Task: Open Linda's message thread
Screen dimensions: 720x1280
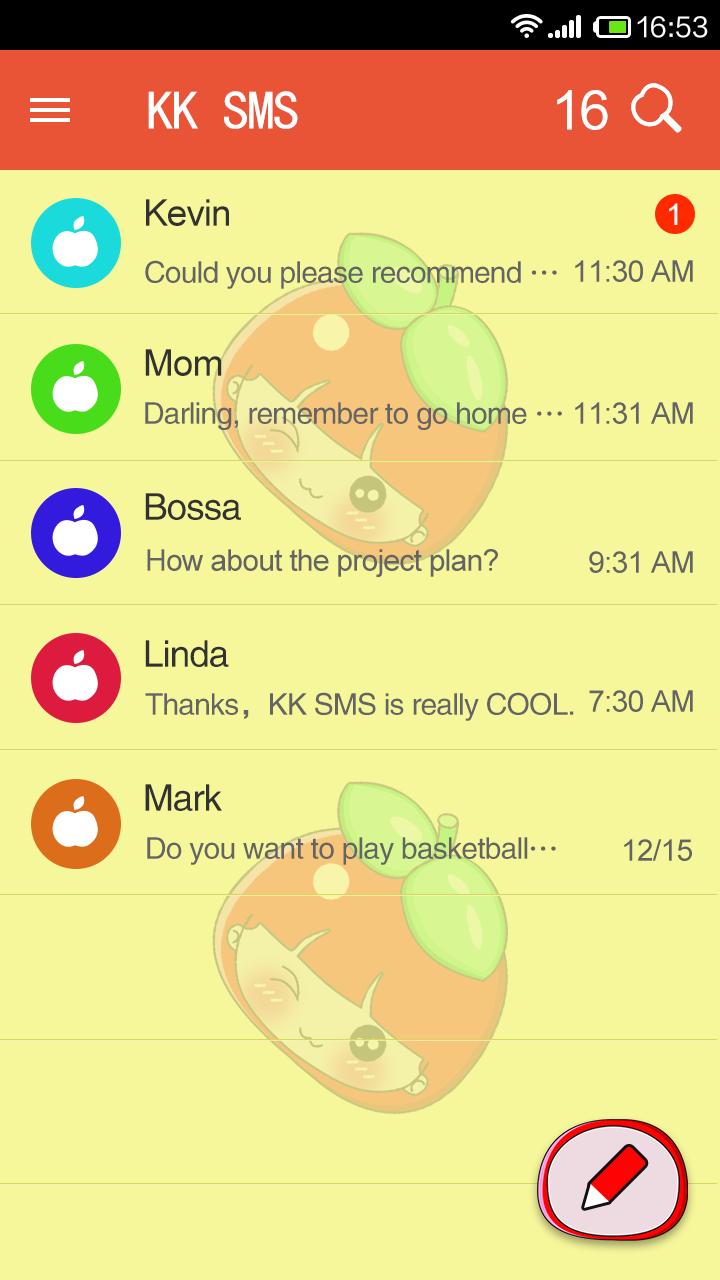Action: tap(360, 678)
